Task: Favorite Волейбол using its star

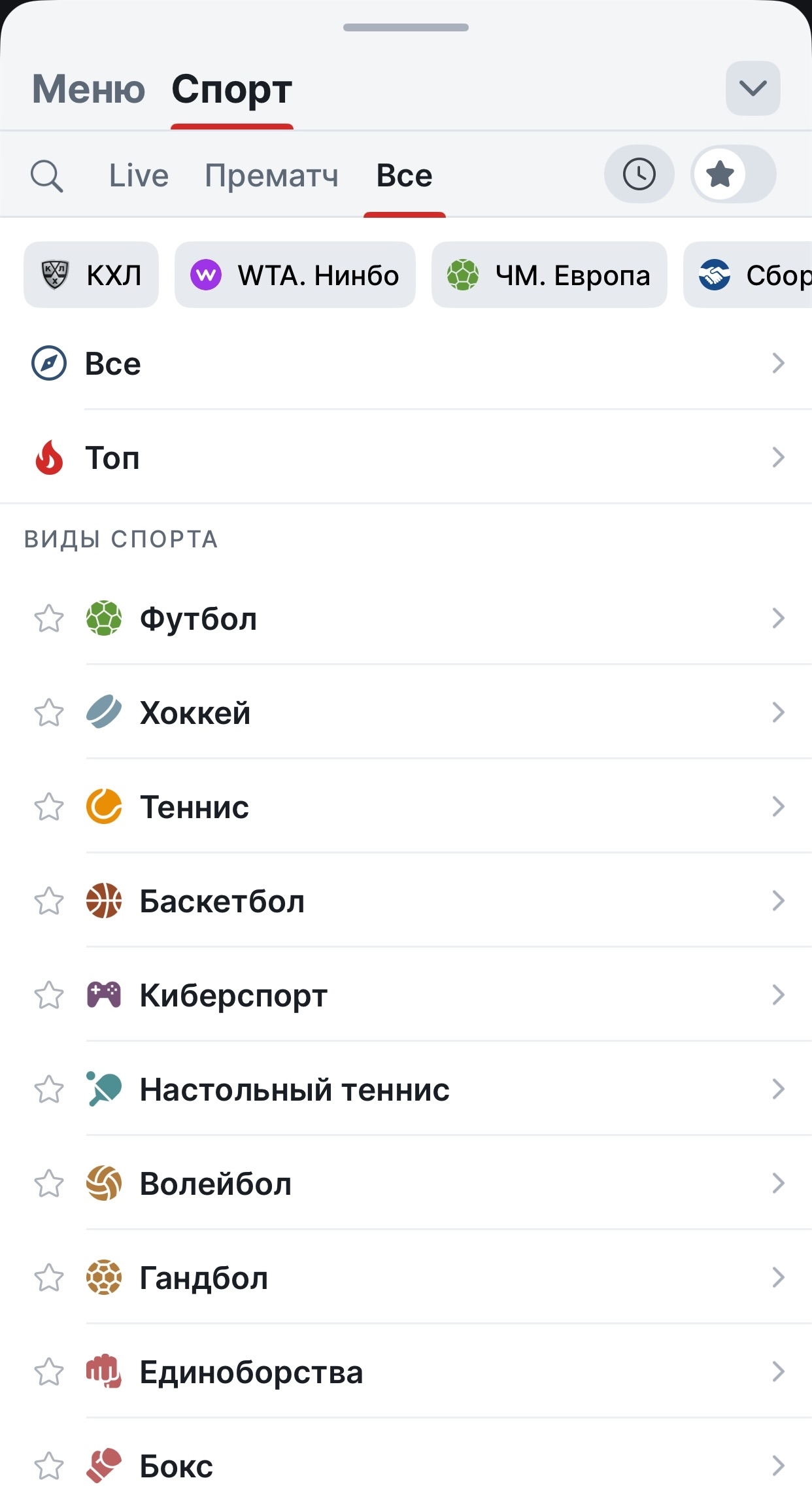Action: tap(49, 1184)
